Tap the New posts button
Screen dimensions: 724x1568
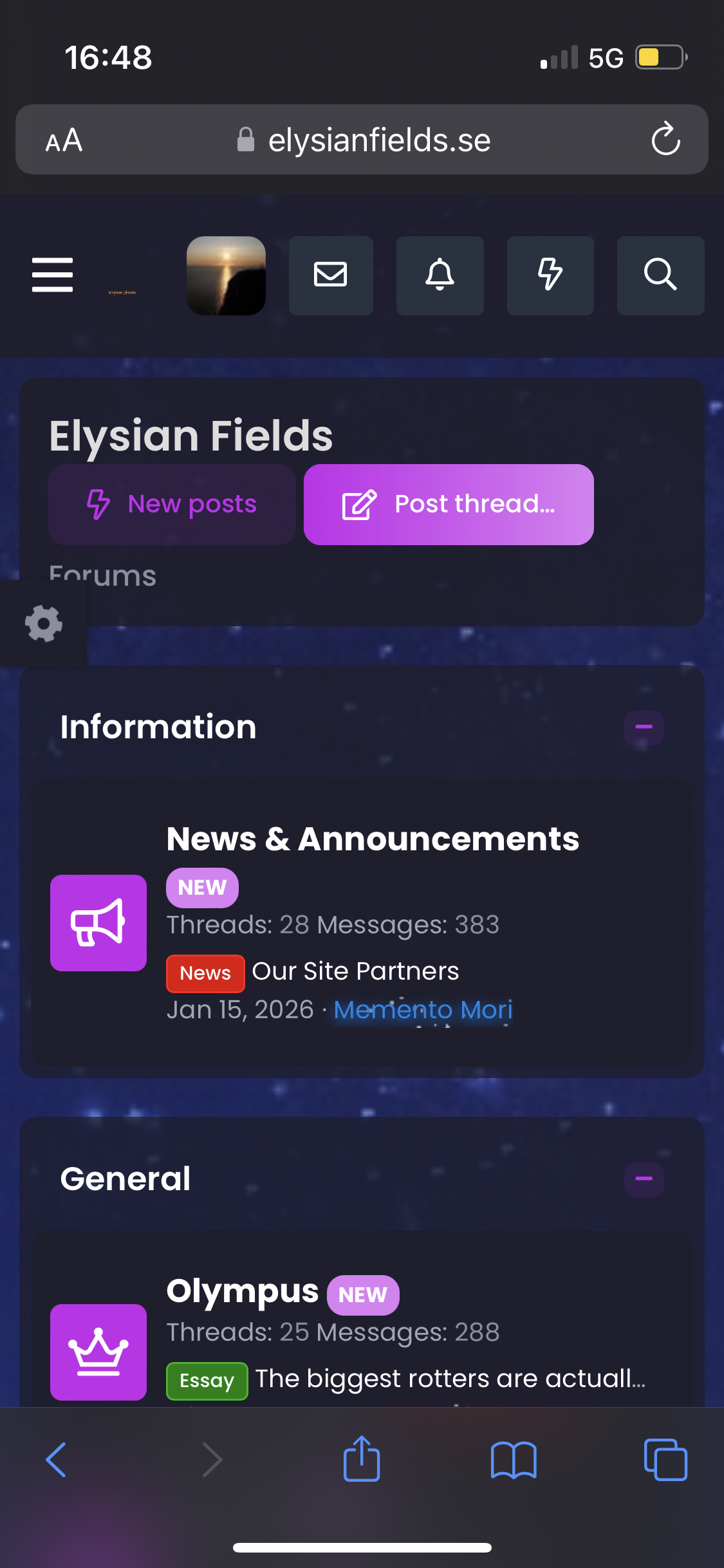pos(172,505)
